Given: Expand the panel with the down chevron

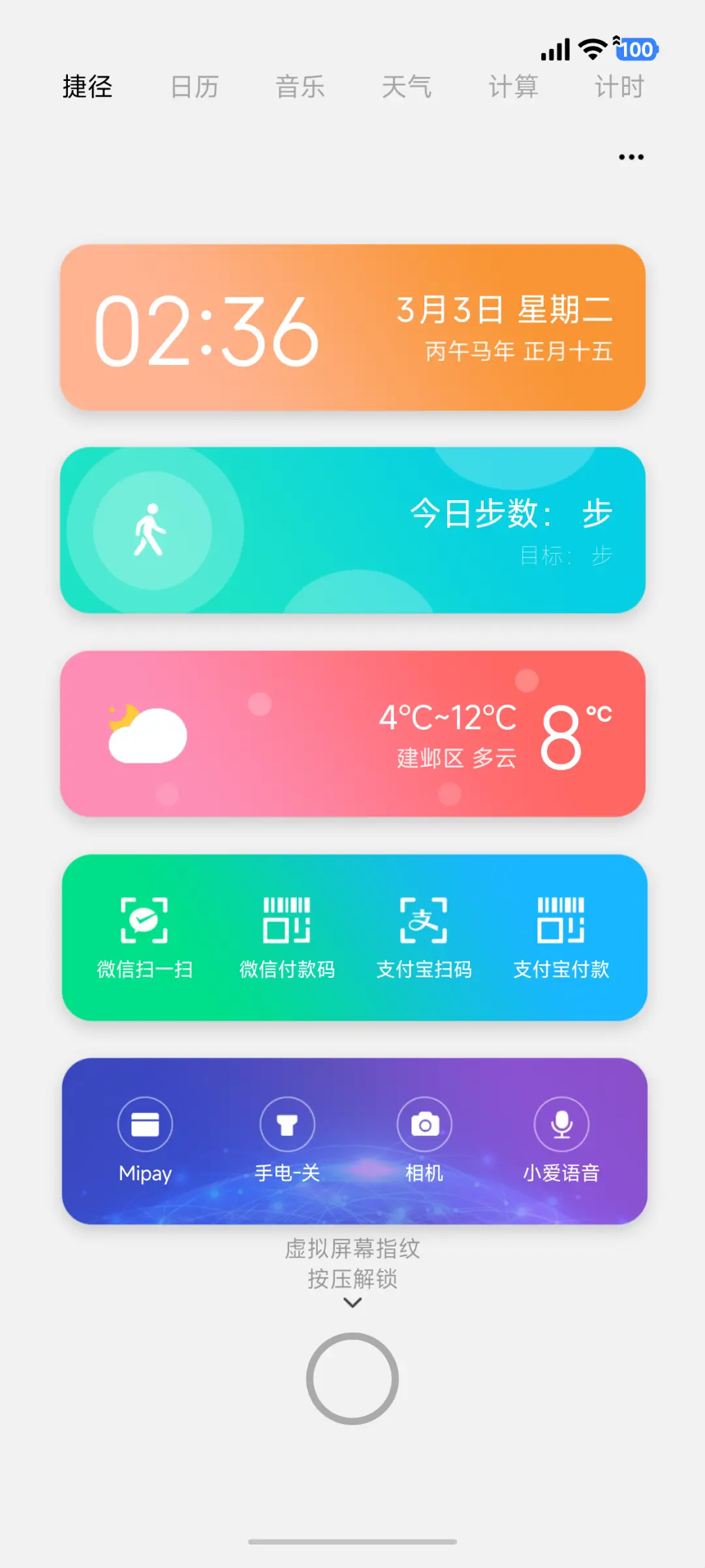Looking at the screenshot, I should [352, 1302].
